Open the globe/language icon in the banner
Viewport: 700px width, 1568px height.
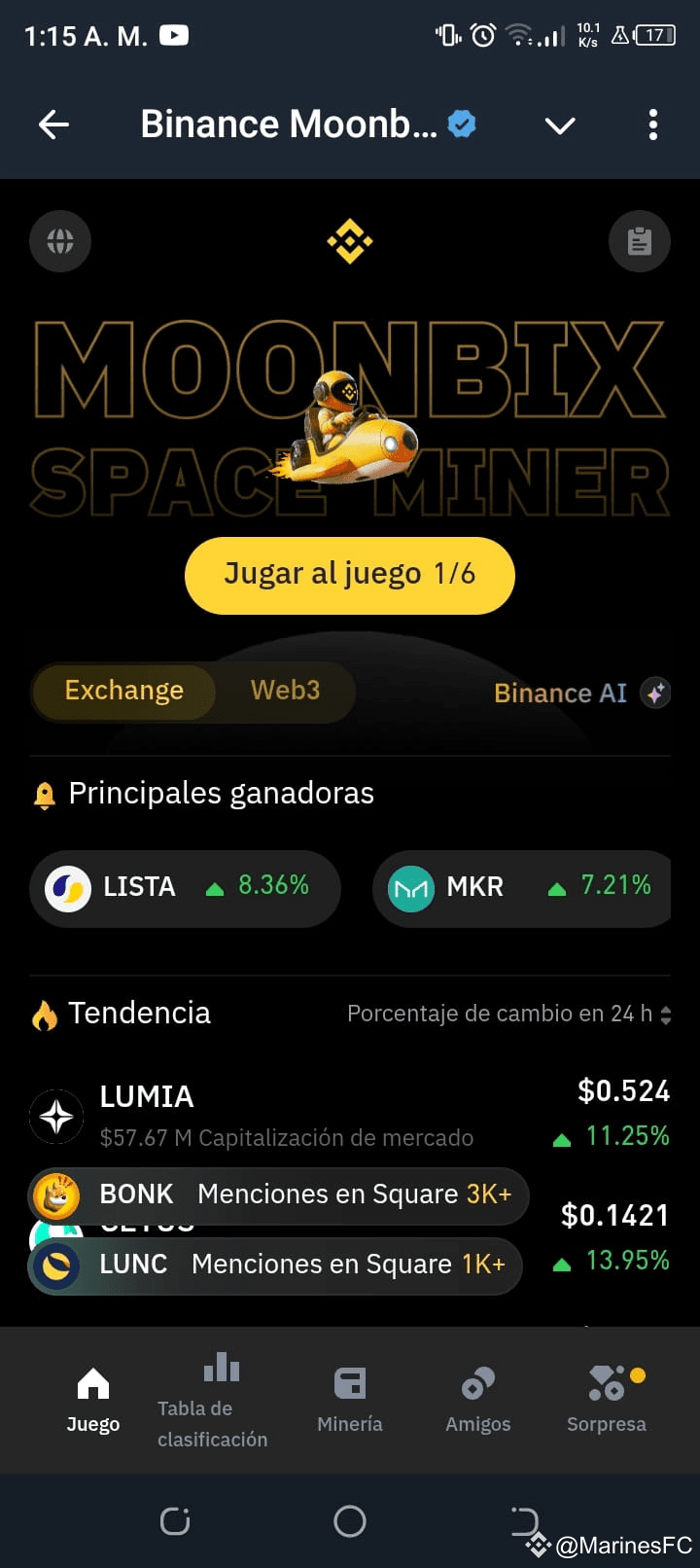point(59,241)
